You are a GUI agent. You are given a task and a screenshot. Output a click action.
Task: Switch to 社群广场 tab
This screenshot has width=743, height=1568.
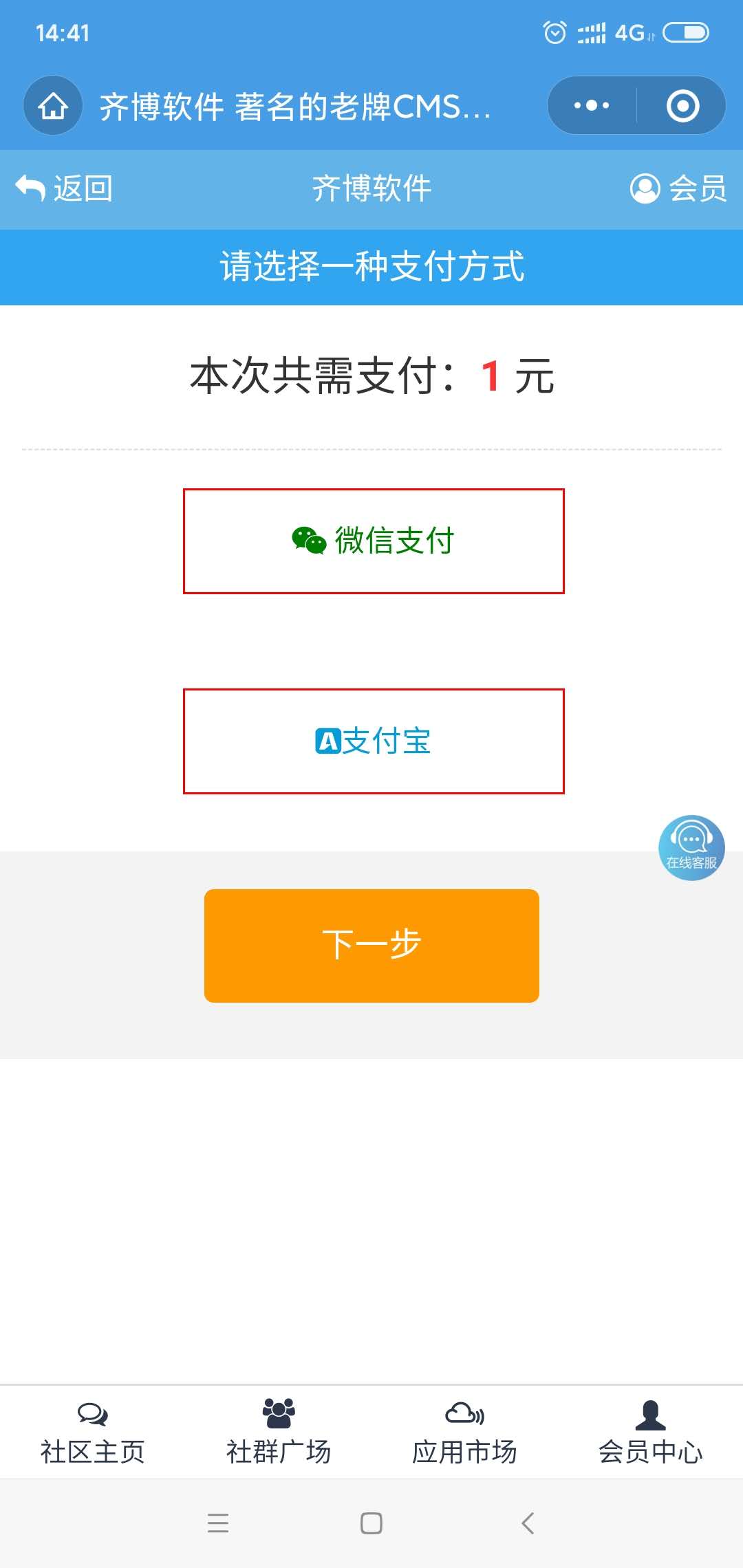click(279, 1434)
